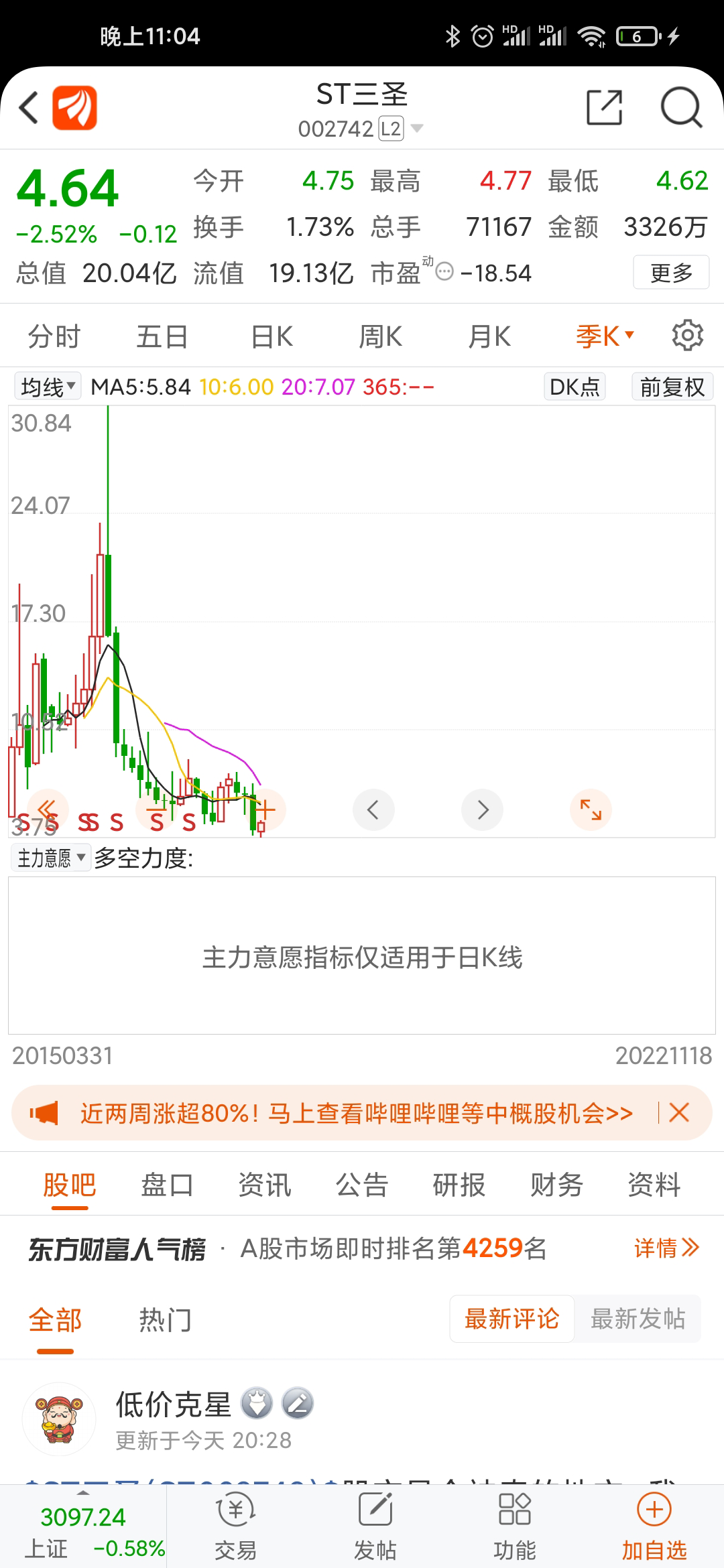Show 最新发帖 posts
This screenshot has height=1568, width=724.
click(x=638, y=1319)
